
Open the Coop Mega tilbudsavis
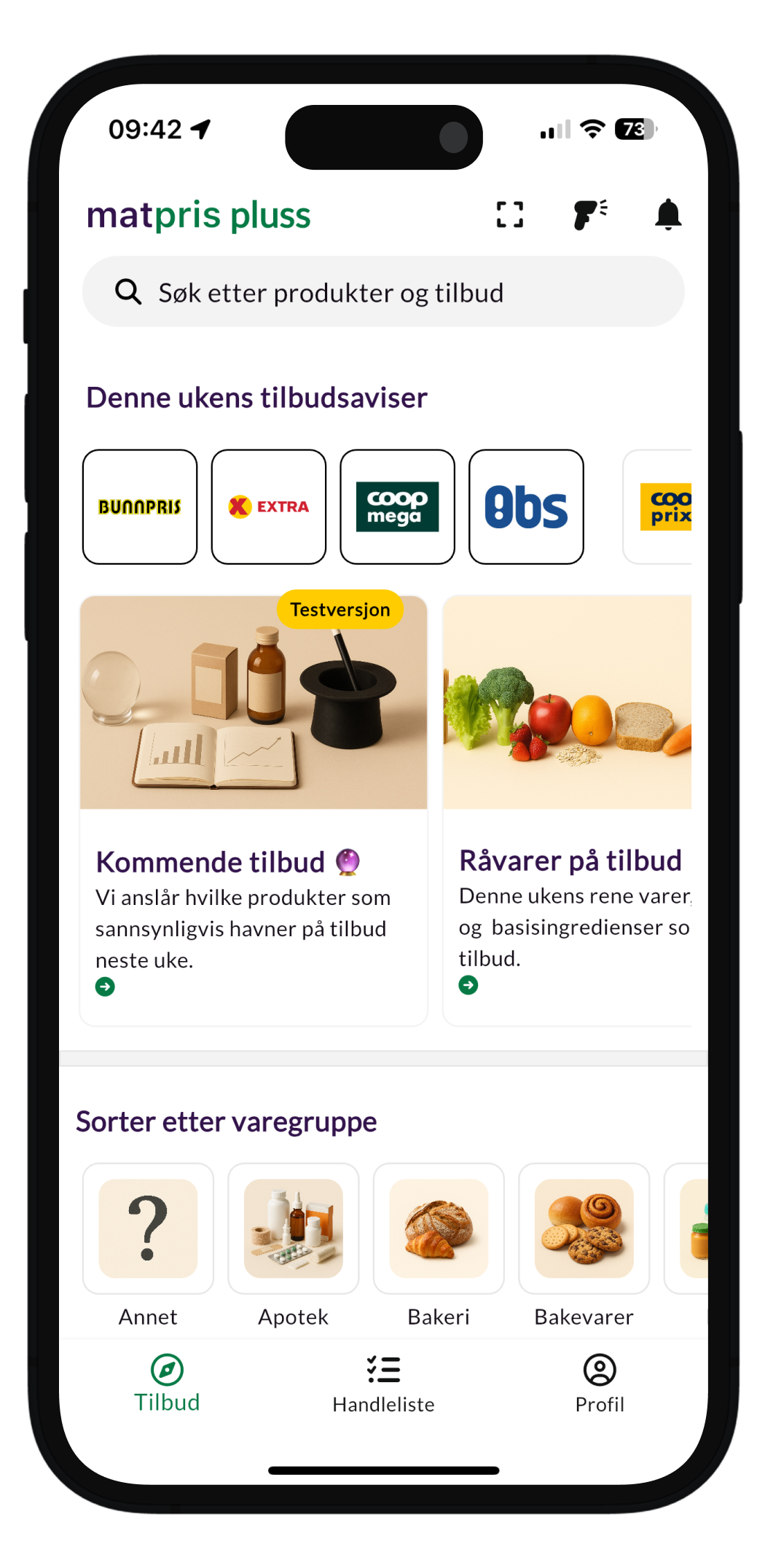[398, 506]
